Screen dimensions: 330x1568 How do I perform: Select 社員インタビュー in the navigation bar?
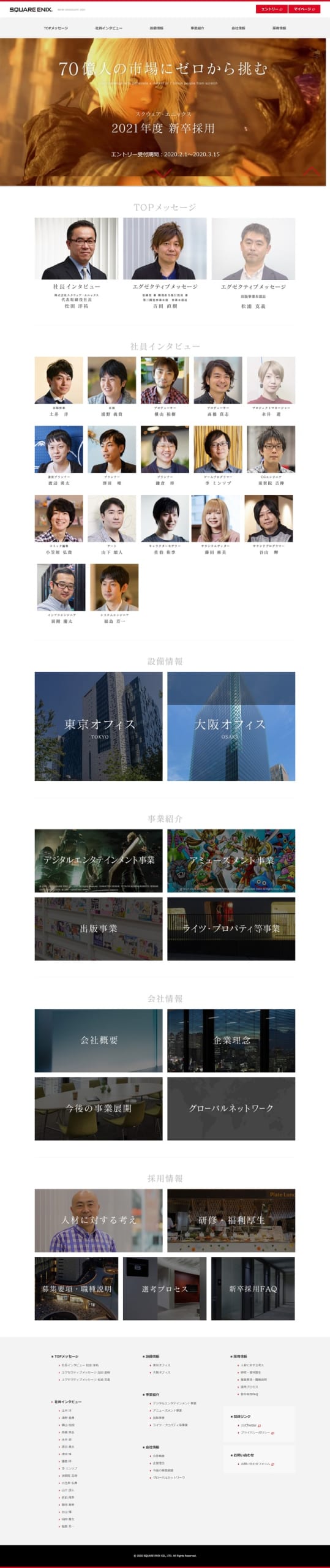109,28
